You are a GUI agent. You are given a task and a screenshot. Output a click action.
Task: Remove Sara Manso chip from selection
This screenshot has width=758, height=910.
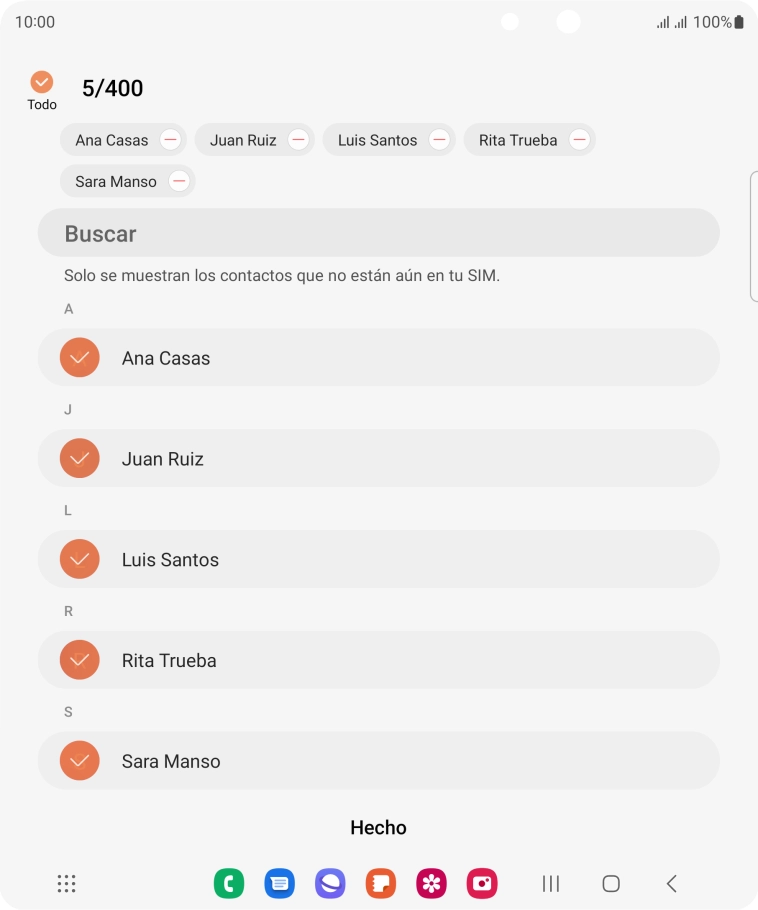tap(179, 182)
